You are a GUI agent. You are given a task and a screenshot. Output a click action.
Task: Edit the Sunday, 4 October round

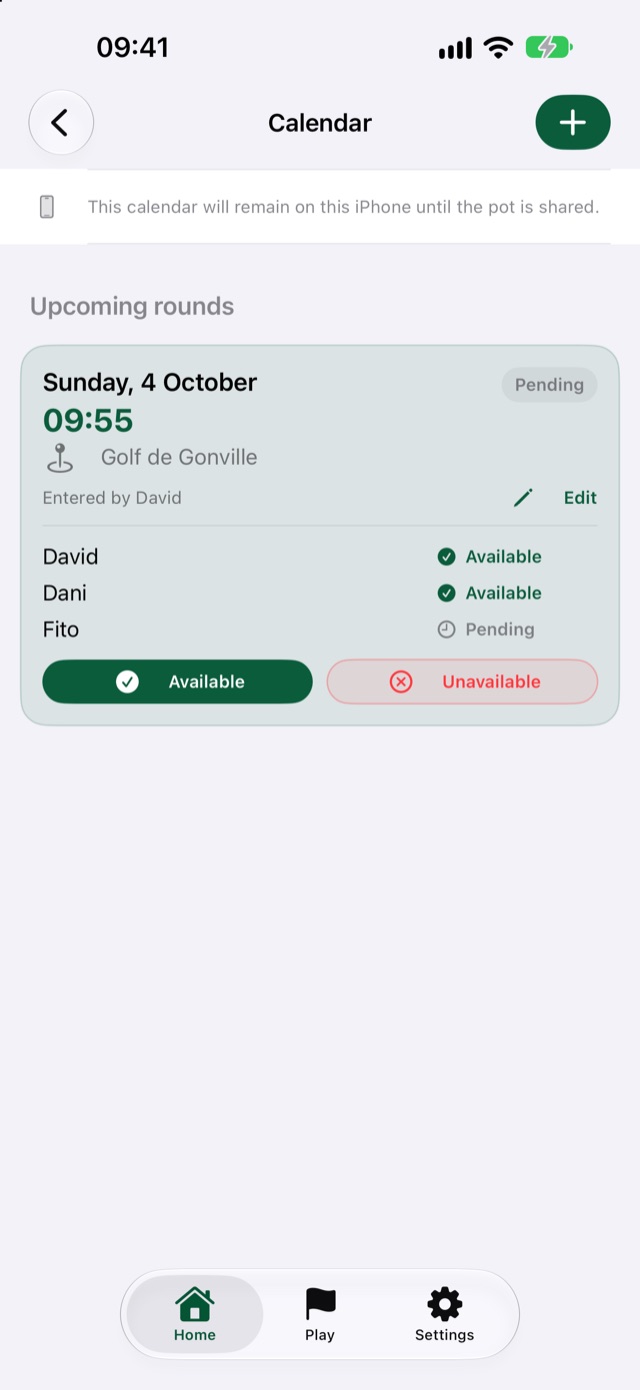point(556,497)
